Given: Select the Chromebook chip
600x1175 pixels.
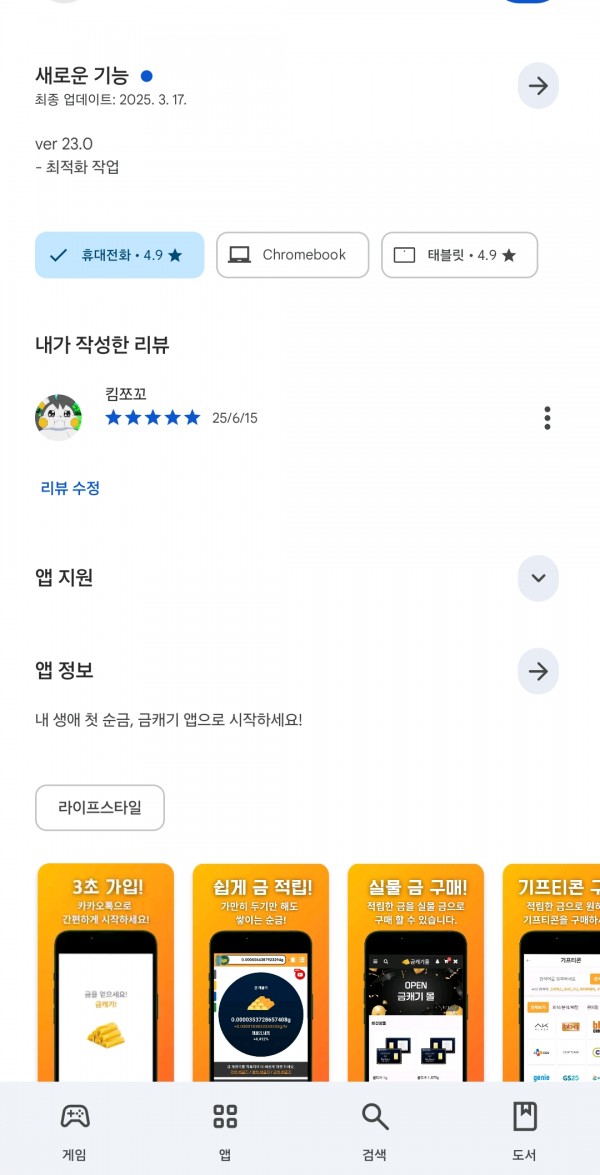Looking at the screenshot, I should pyautogui.click(x=293, y=255).
